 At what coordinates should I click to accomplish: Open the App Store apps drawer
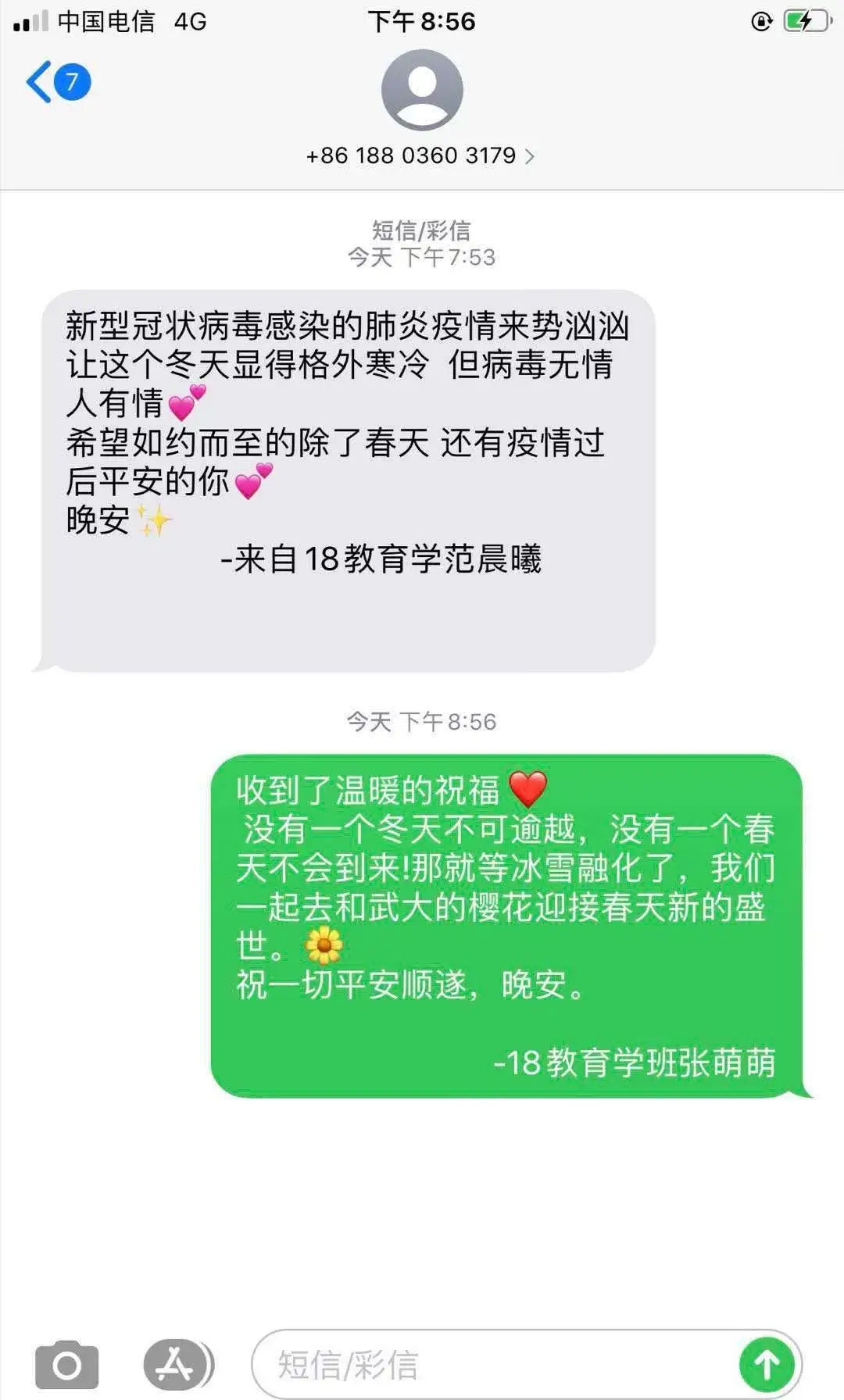tap(177, 1365)
